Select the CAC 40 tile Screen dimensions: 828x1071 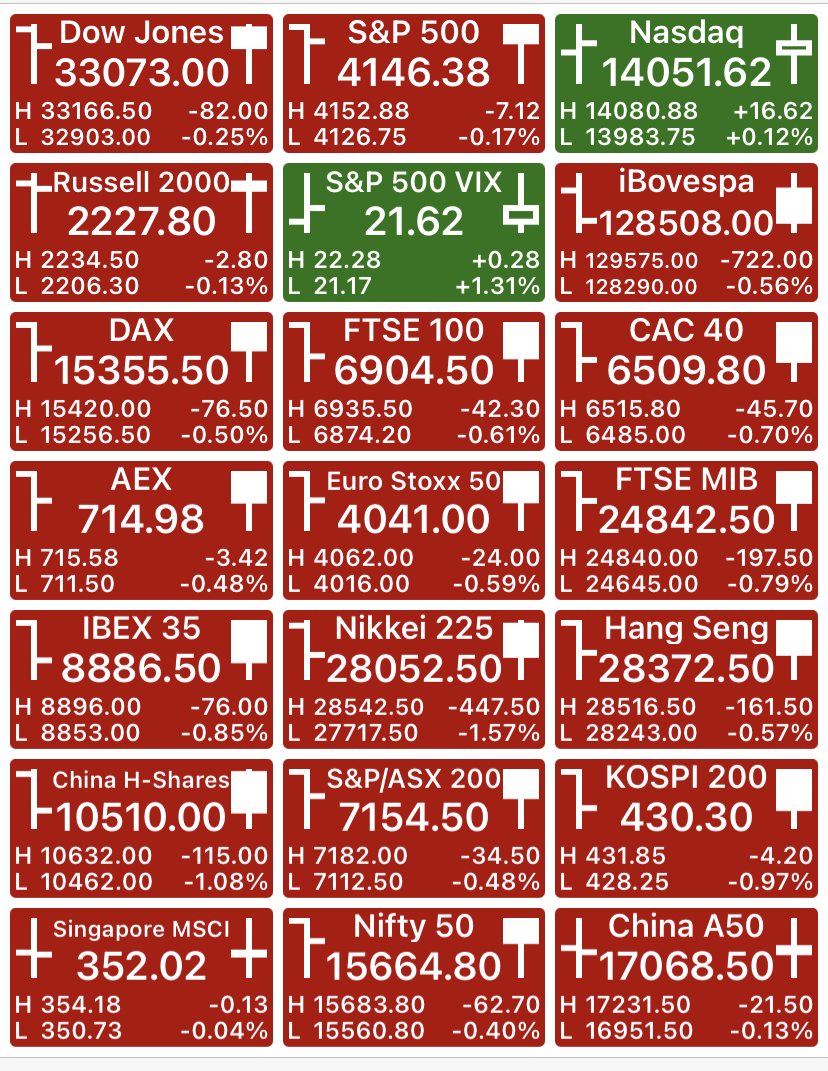(x=687, y=381)
